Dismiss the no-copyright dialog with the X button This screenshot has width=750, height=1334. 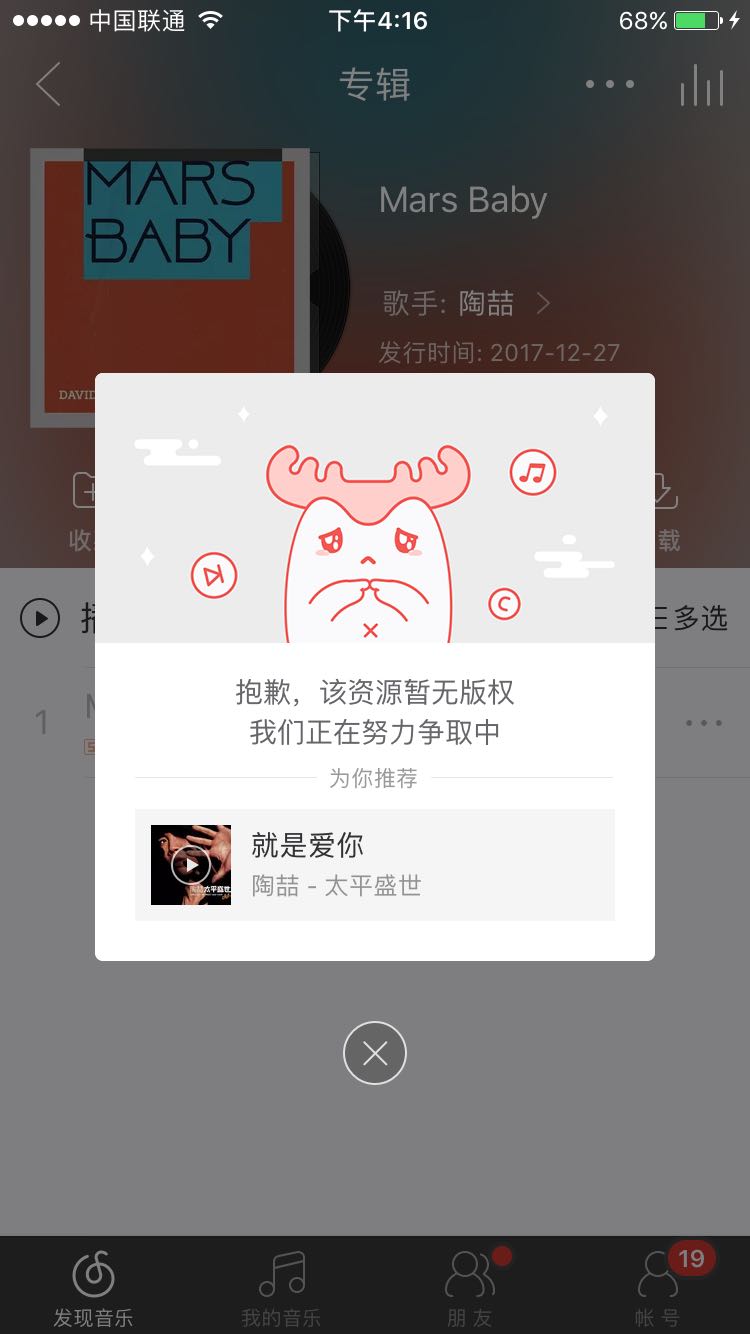[x=375, y=1053]
